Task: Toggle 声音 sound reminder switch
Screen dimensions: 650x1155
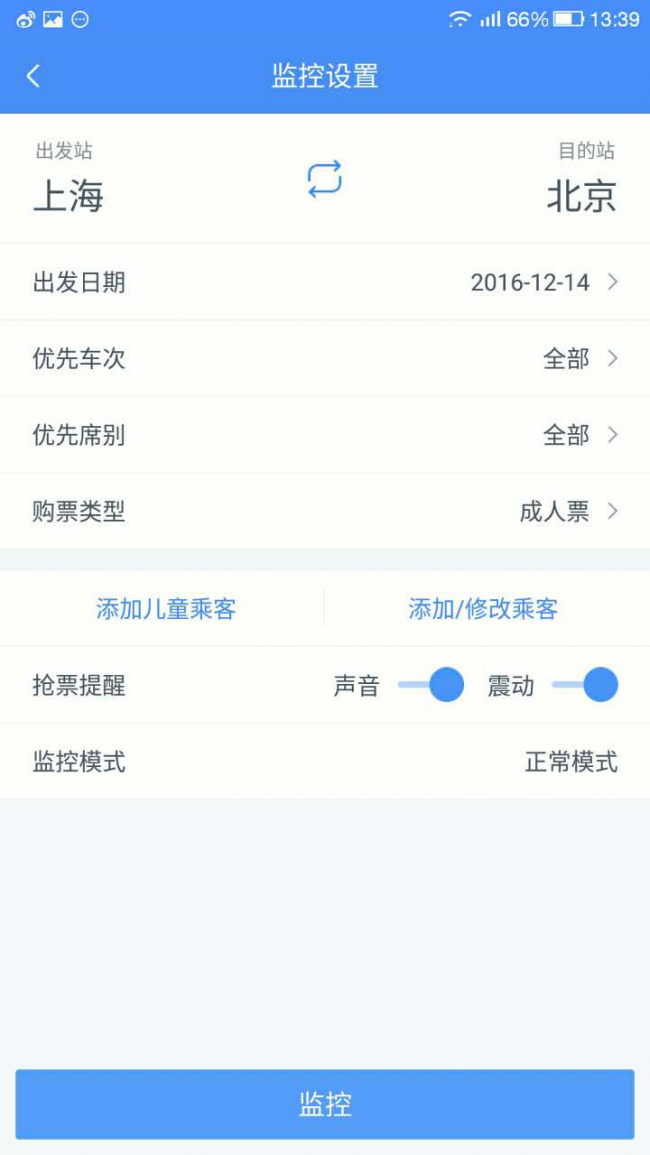Action: click(x=431, y=685)
